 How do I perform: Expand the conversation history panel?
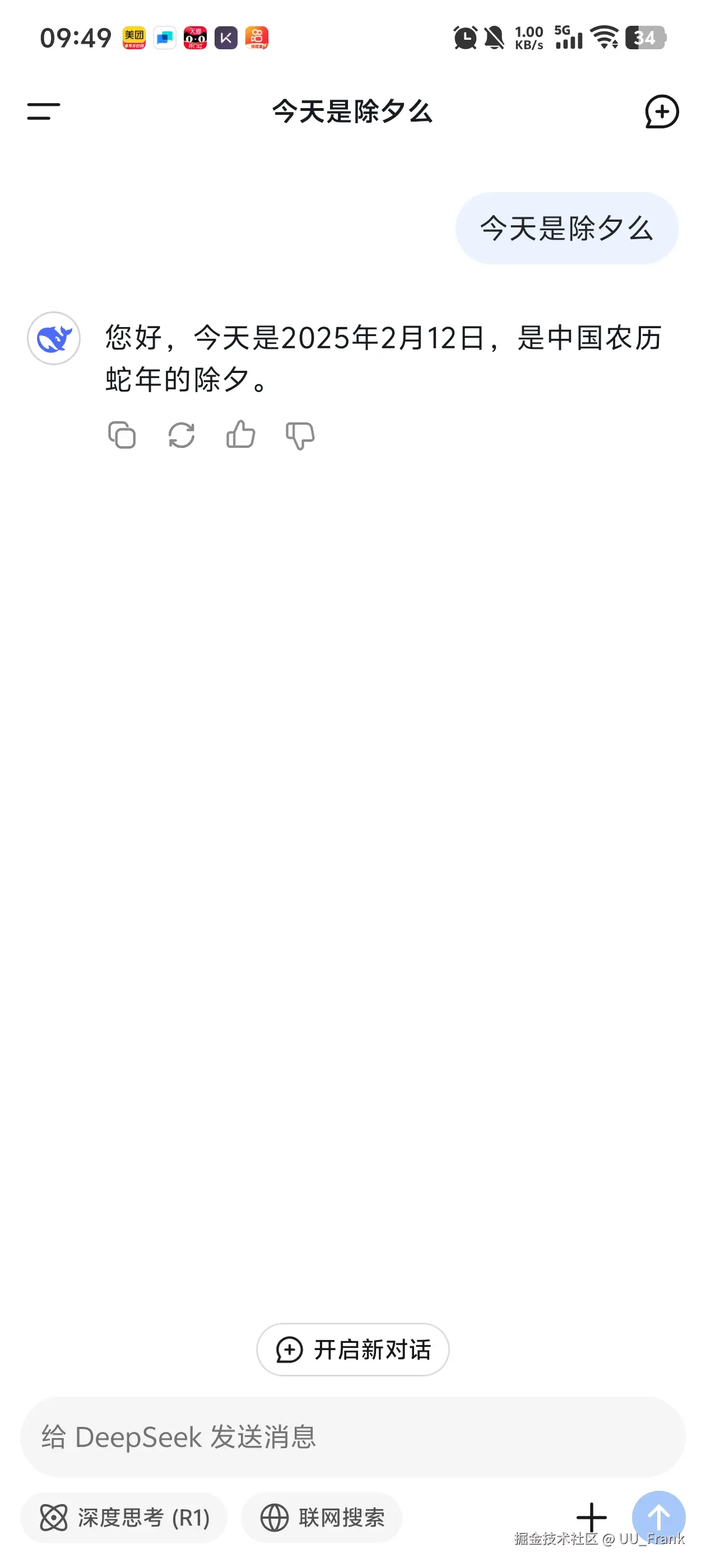click(44, 112)
